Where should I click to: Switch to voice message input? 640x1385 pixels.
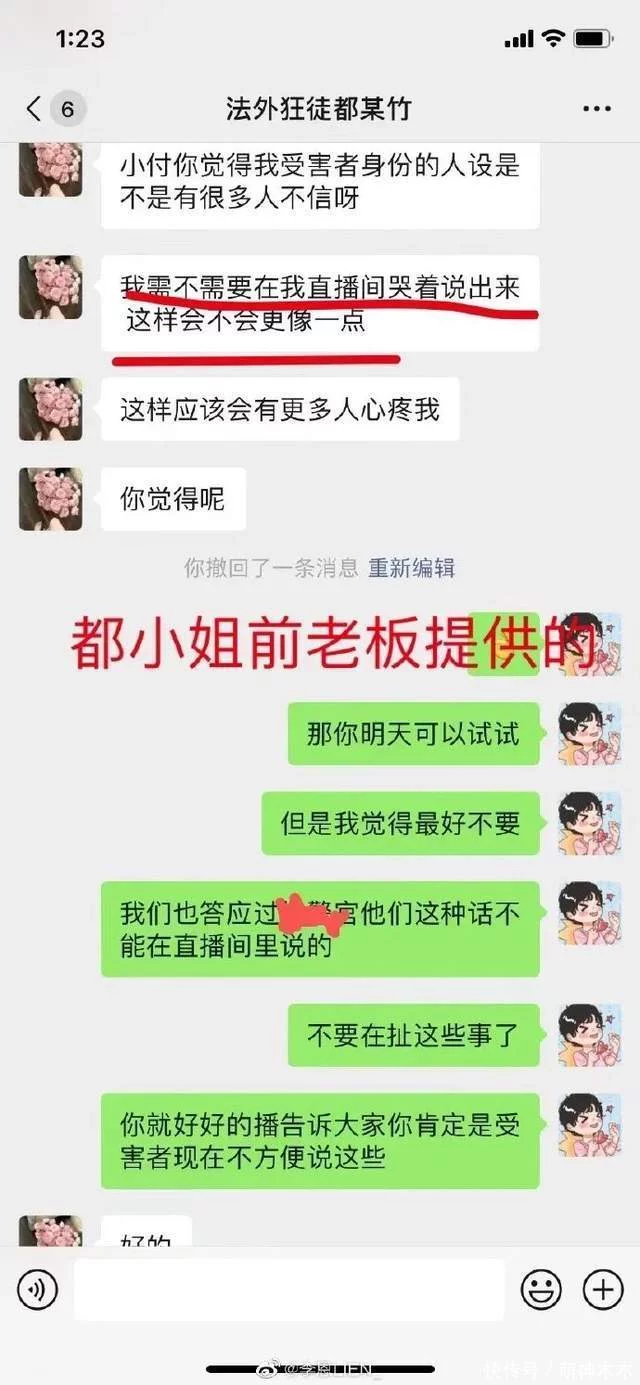click(38, 1291)
